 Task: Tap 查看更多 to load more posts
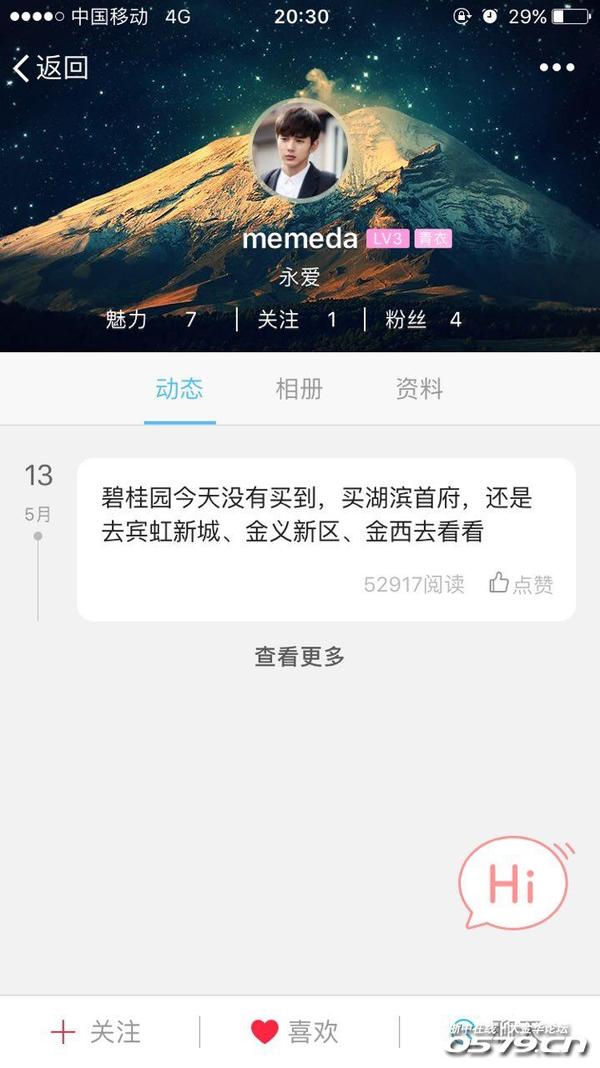coord(299,657)
